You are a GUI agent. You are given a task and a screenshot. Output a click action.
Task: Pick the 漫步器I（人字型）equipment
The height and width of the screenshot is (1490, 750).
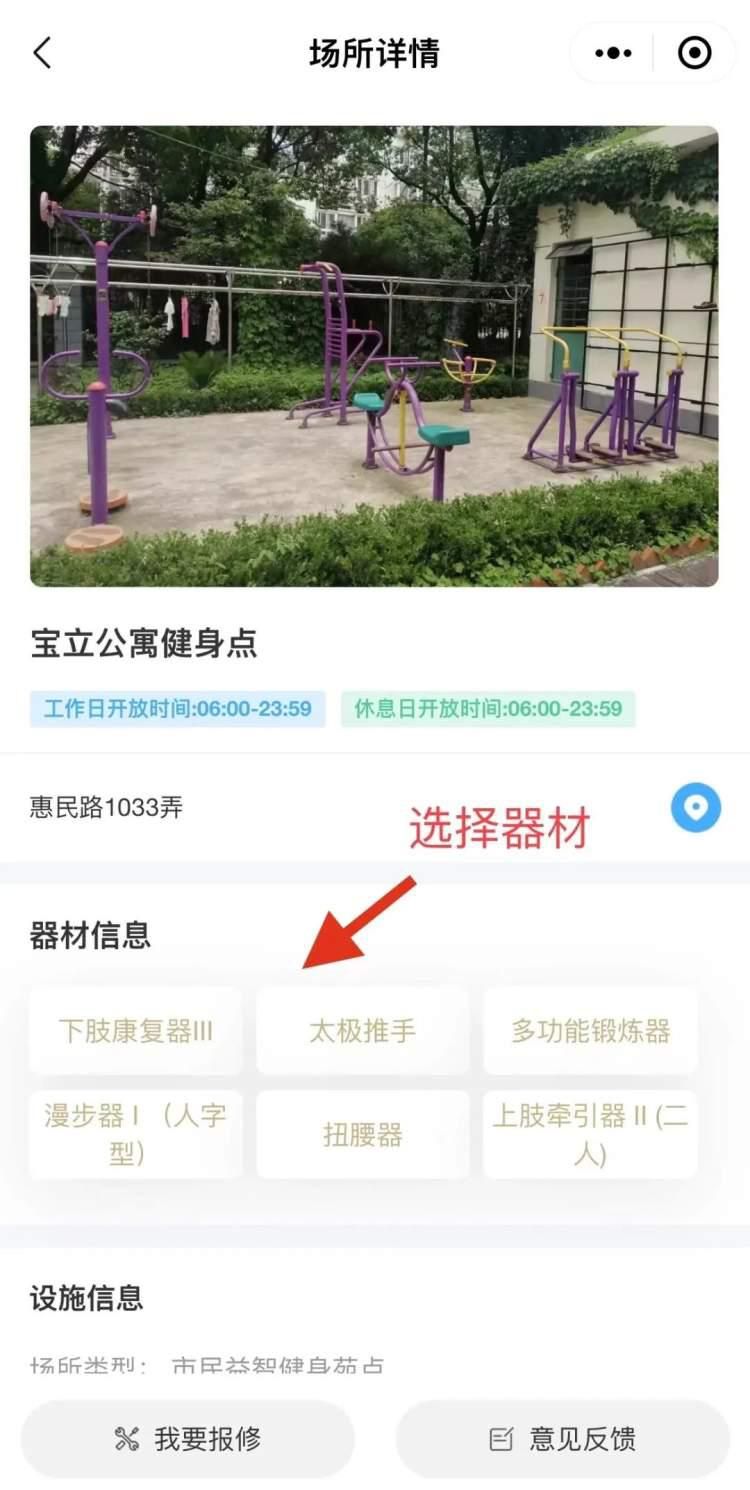coord(135,1135)
